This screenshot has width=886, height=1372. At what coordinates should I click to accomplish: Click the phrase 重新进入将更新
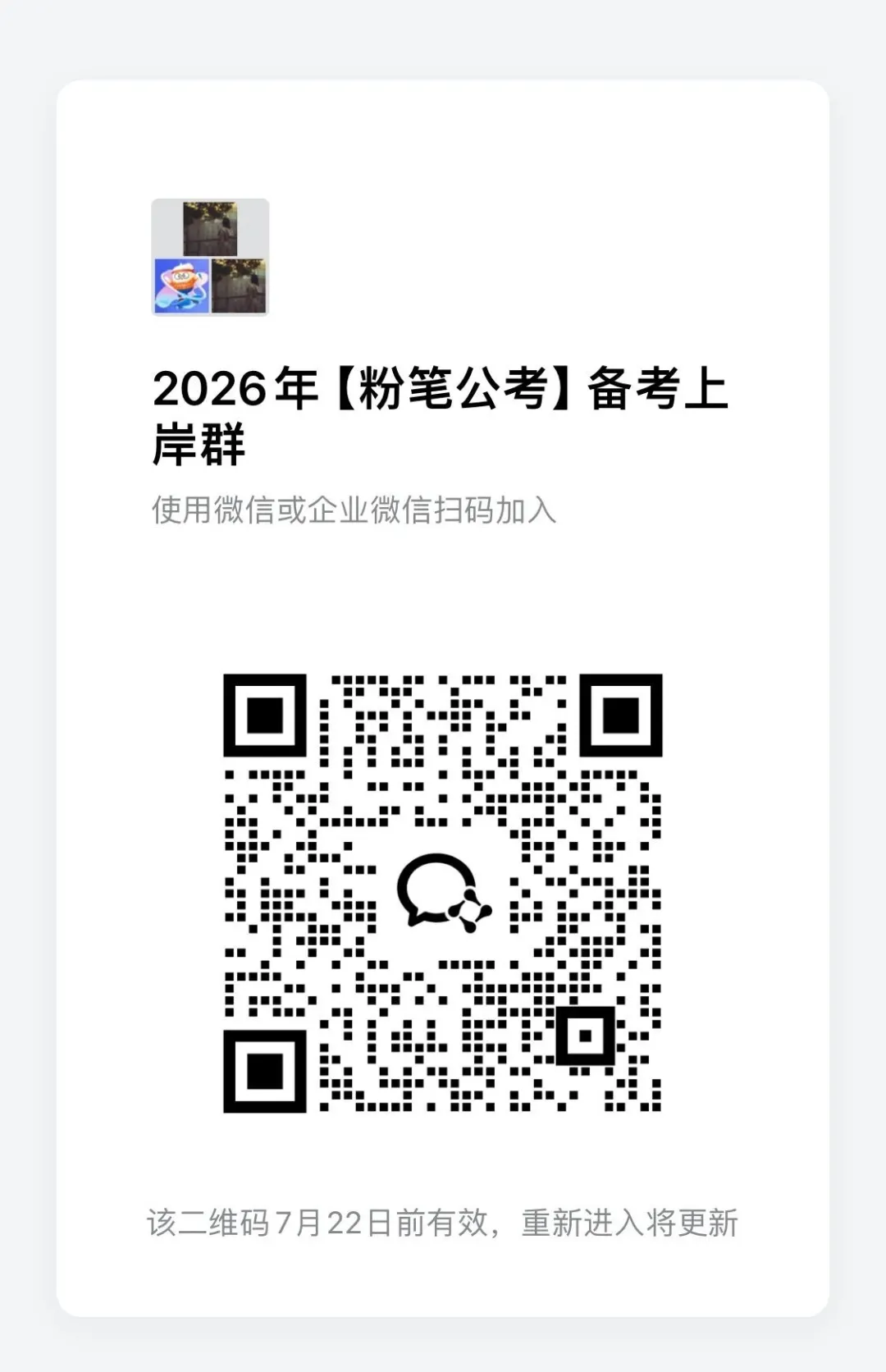click(x=632, y=1222)
